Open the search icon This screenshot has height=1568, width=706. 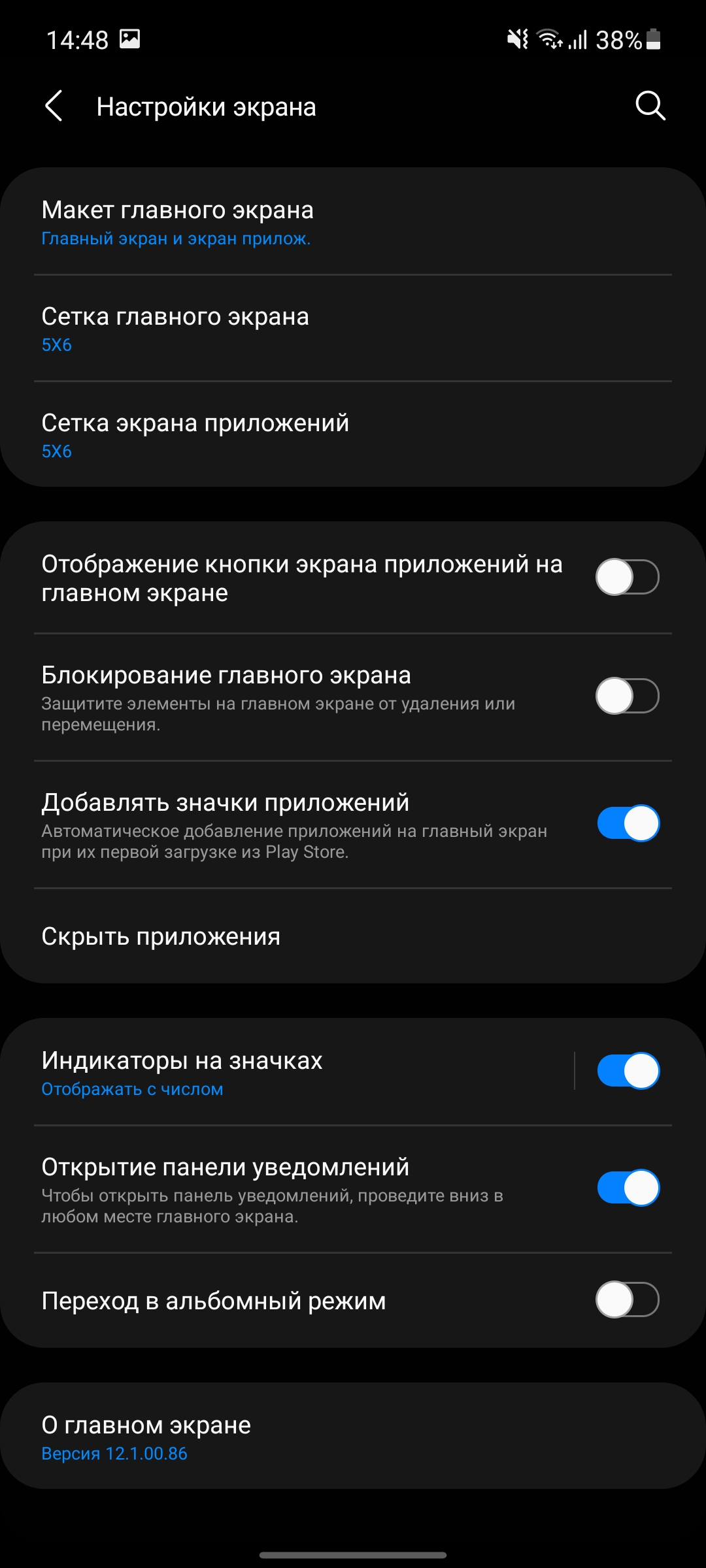650,106
